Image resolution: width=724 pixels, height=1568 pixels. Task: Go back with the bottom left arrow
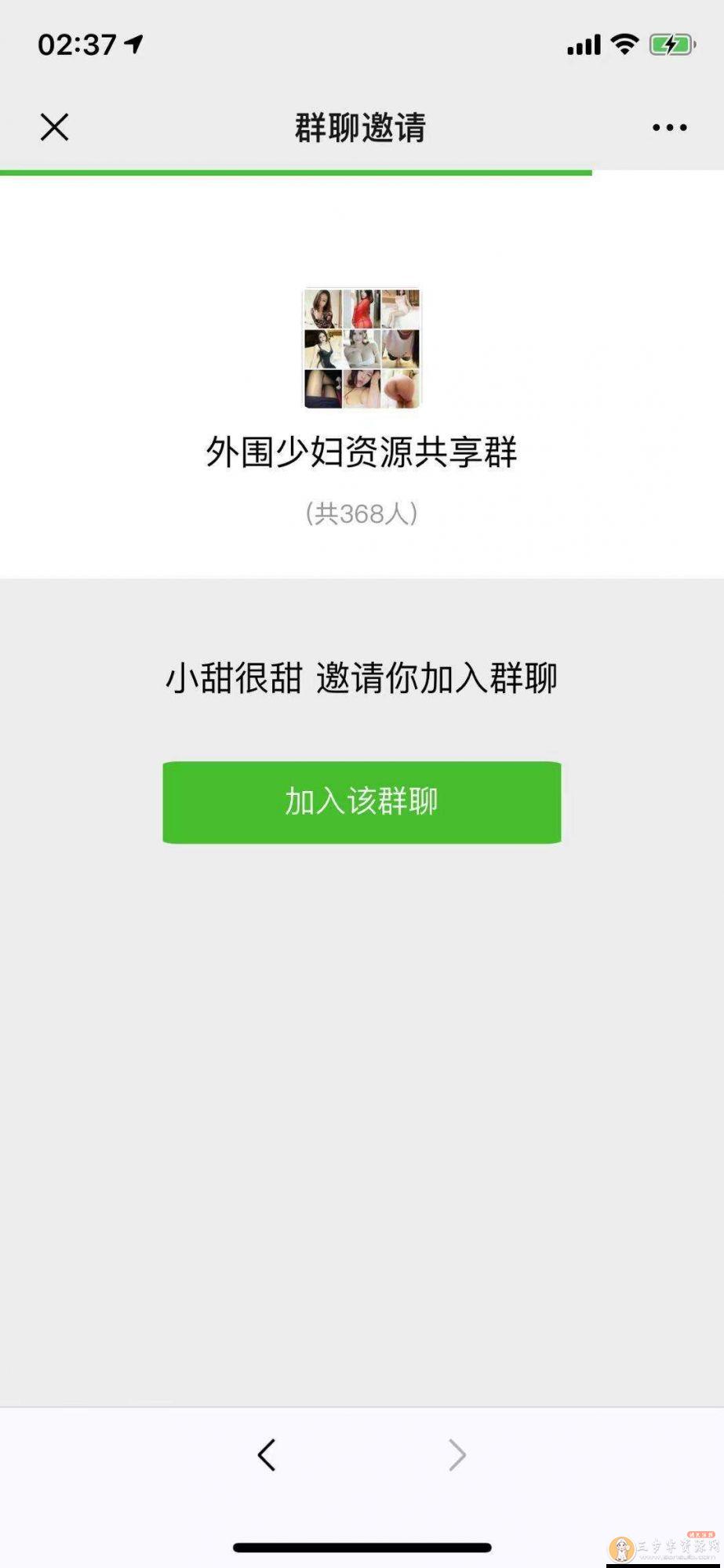[267, 1455]
